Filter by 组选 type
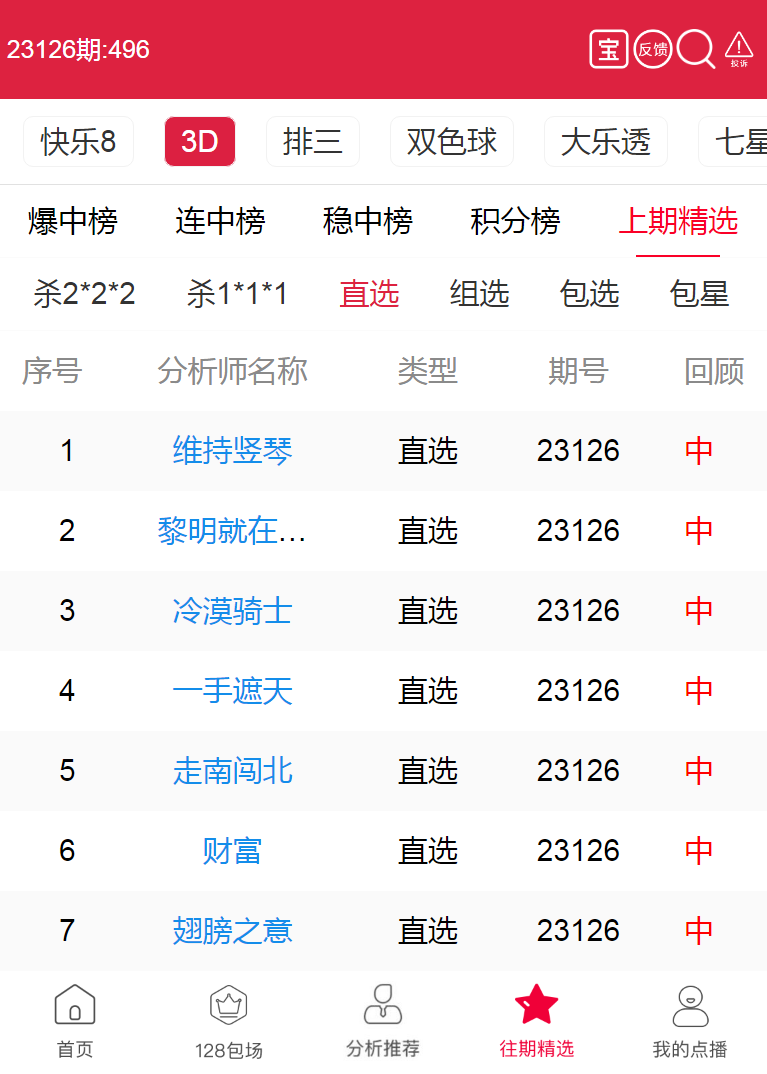This screenshot has width=767, height=1074. click(480, 294)
